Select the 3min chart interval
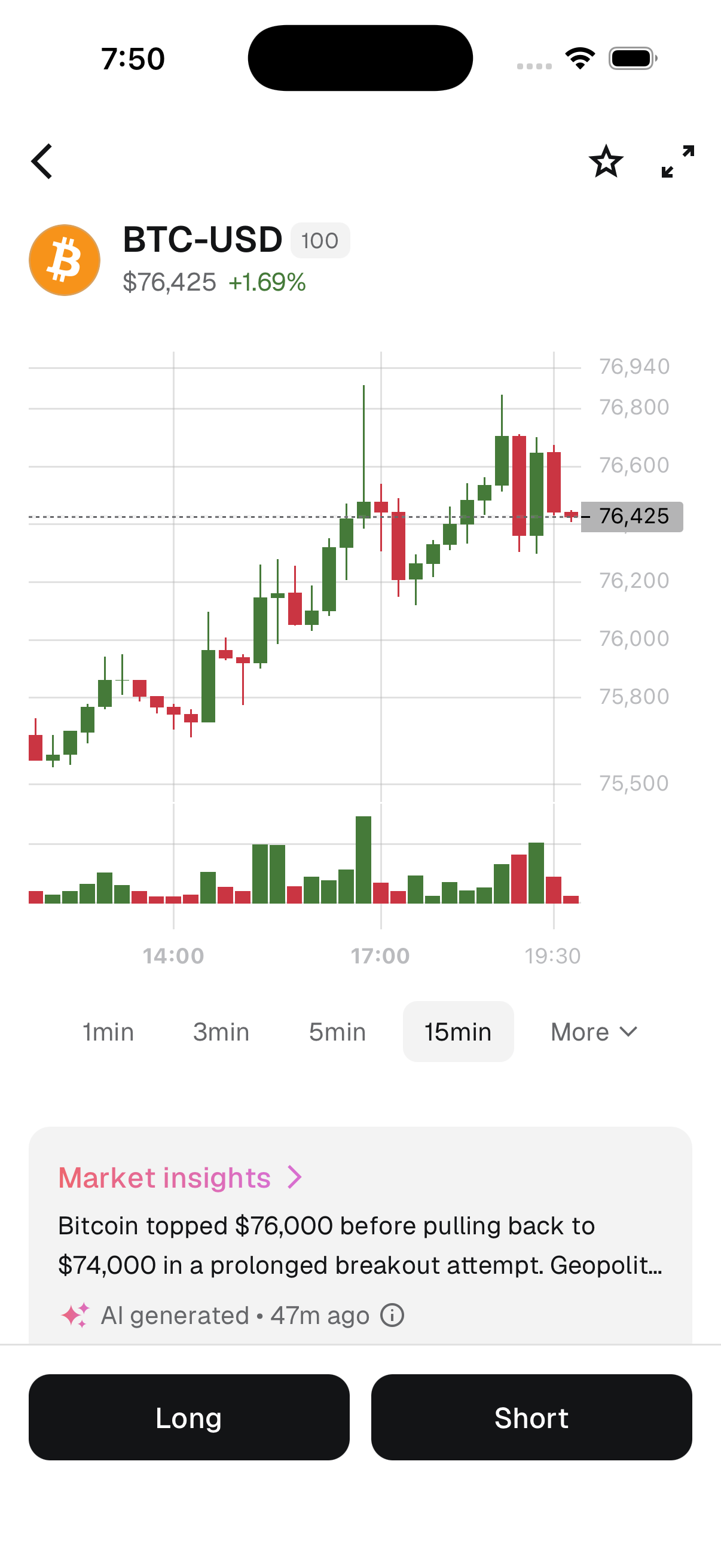 pyautogui.click(x=221, y=1032)
